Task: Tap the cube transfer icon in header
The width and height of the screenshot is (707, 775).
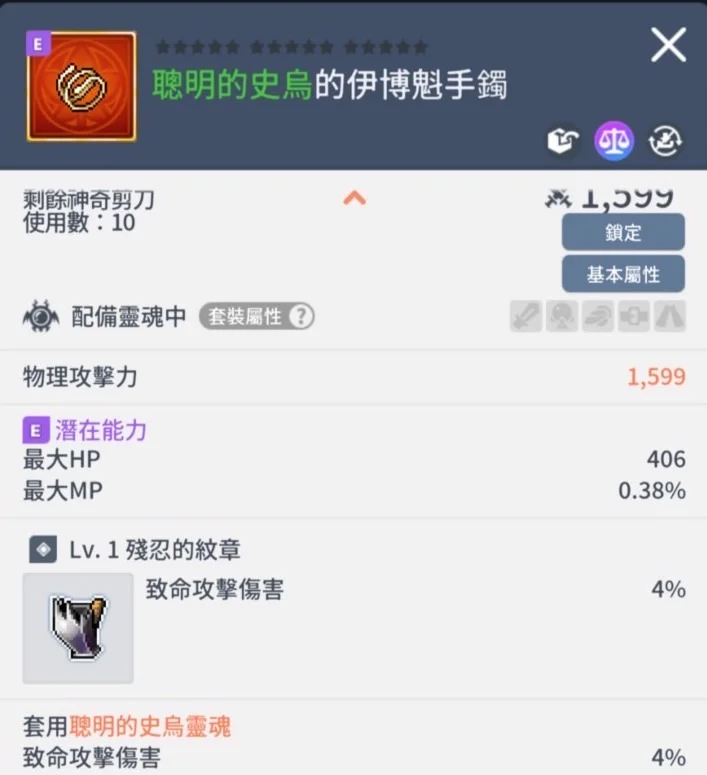Action: tap(564, 142)
